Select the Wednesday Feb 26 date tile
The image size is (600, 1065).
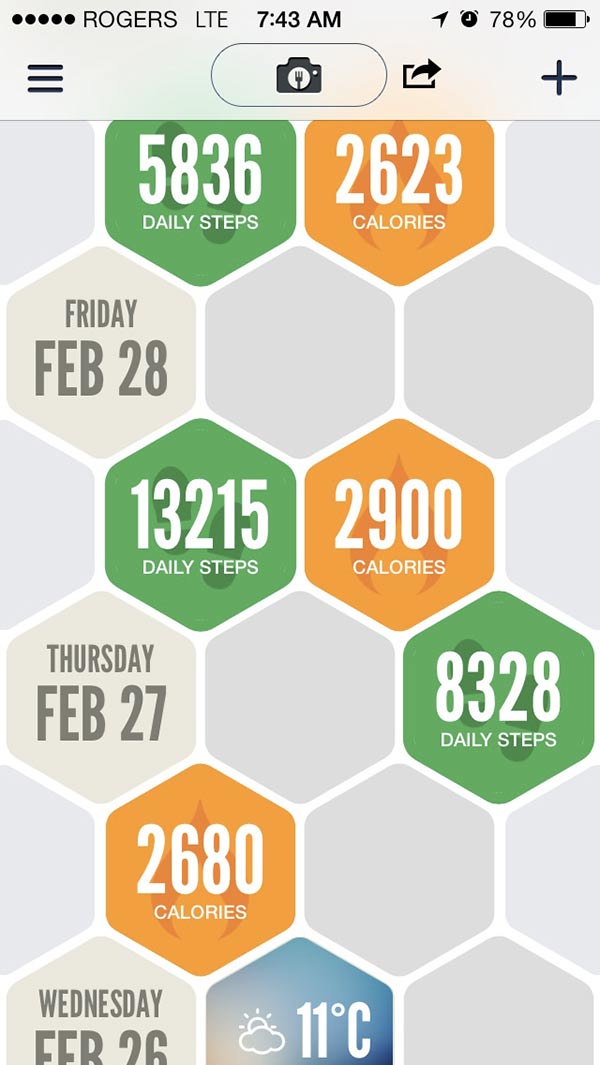[101, 1020]
